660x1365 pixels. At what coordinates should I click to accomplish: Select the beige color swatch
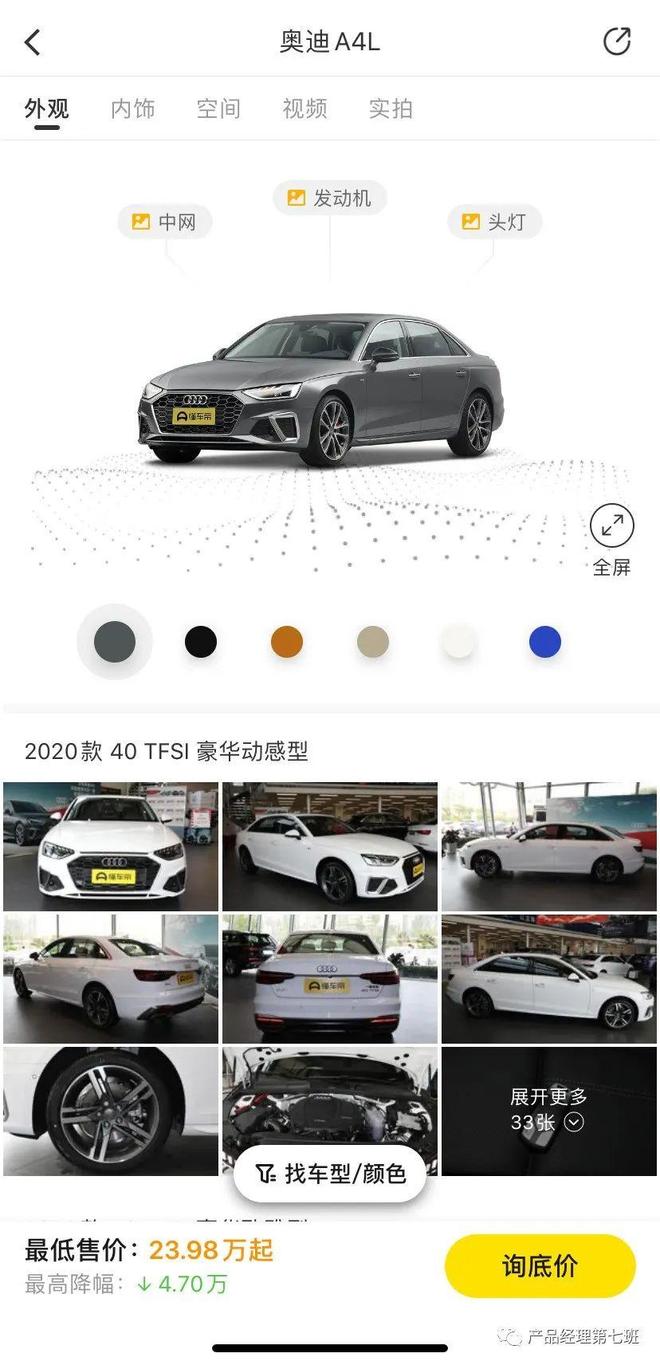click(x=373, y=642)
